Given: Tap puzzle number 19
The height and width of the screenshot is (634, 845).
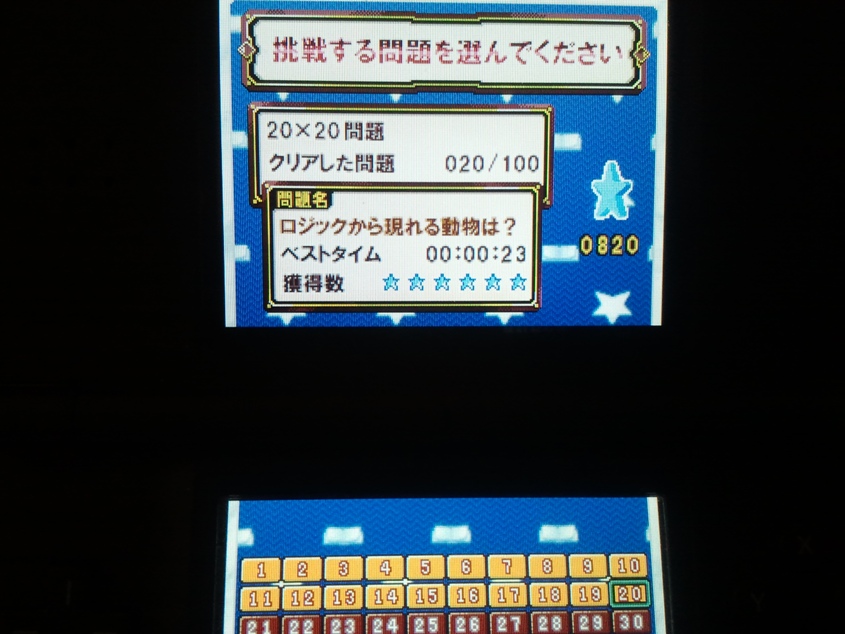Looking at the screenshot, I should point(589,594).
